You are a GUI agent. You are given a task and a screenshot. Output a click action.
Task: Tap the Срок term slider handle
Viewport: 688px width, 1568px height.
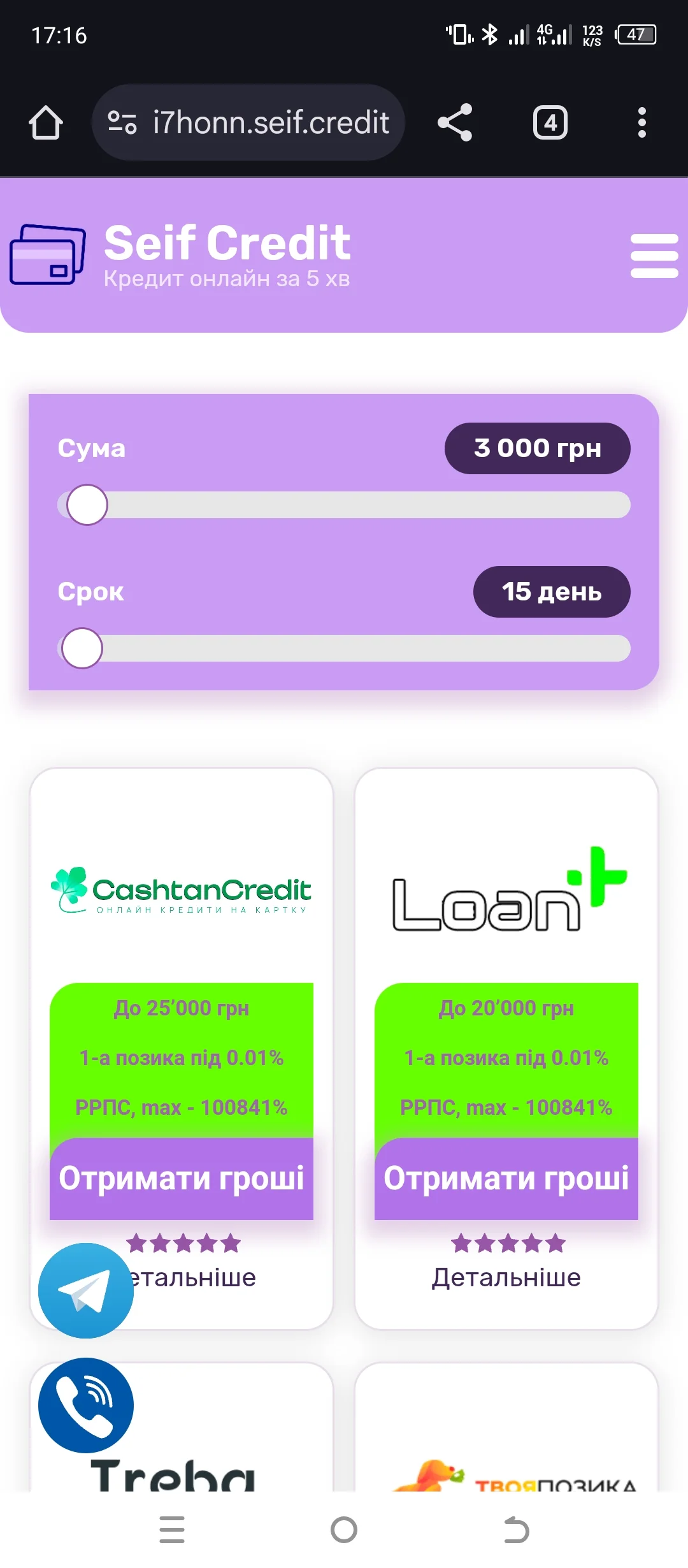pyautogui.click(x=82, y=648)
